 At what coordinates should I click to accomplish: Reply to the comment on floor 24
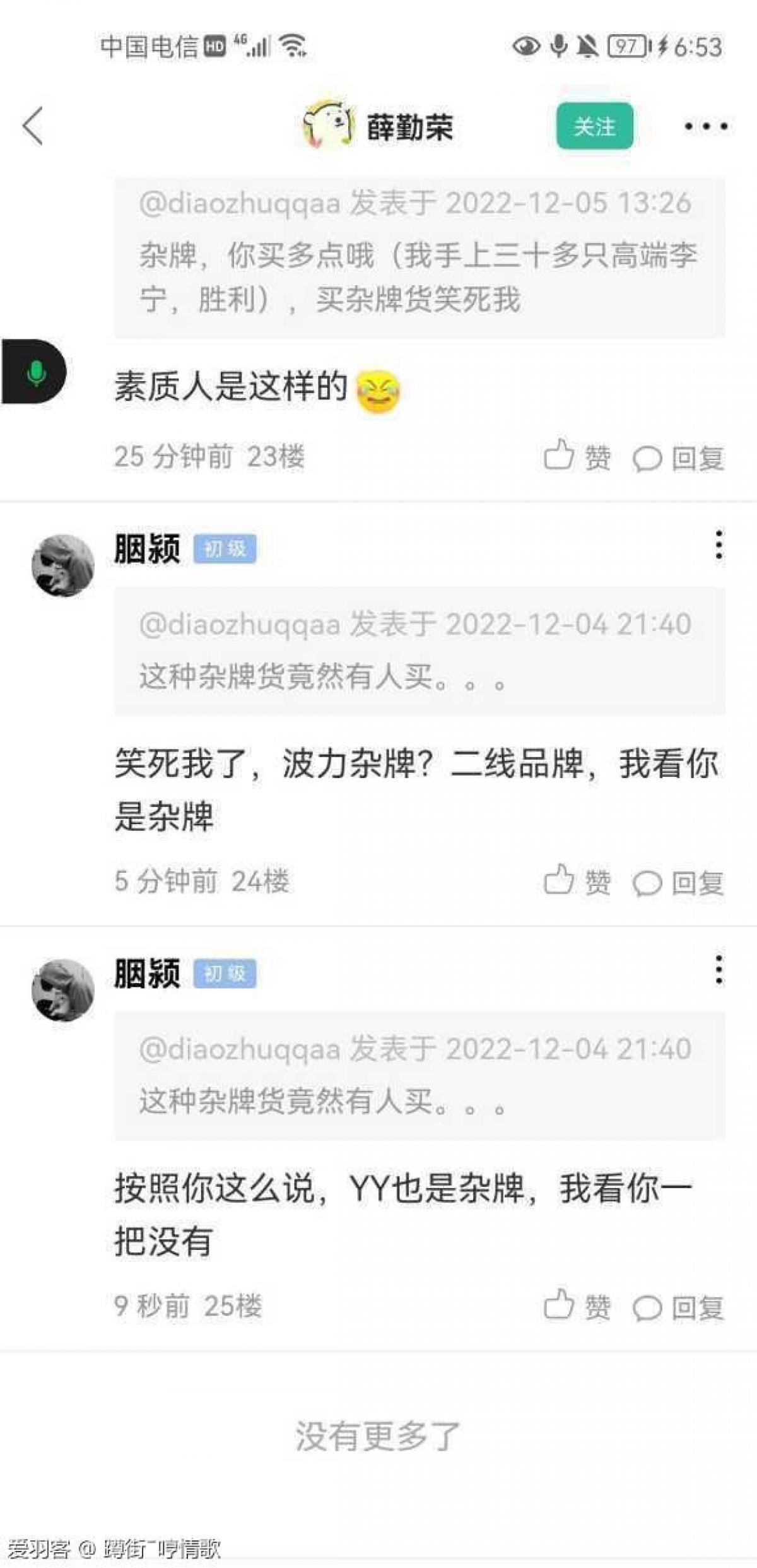679,882
